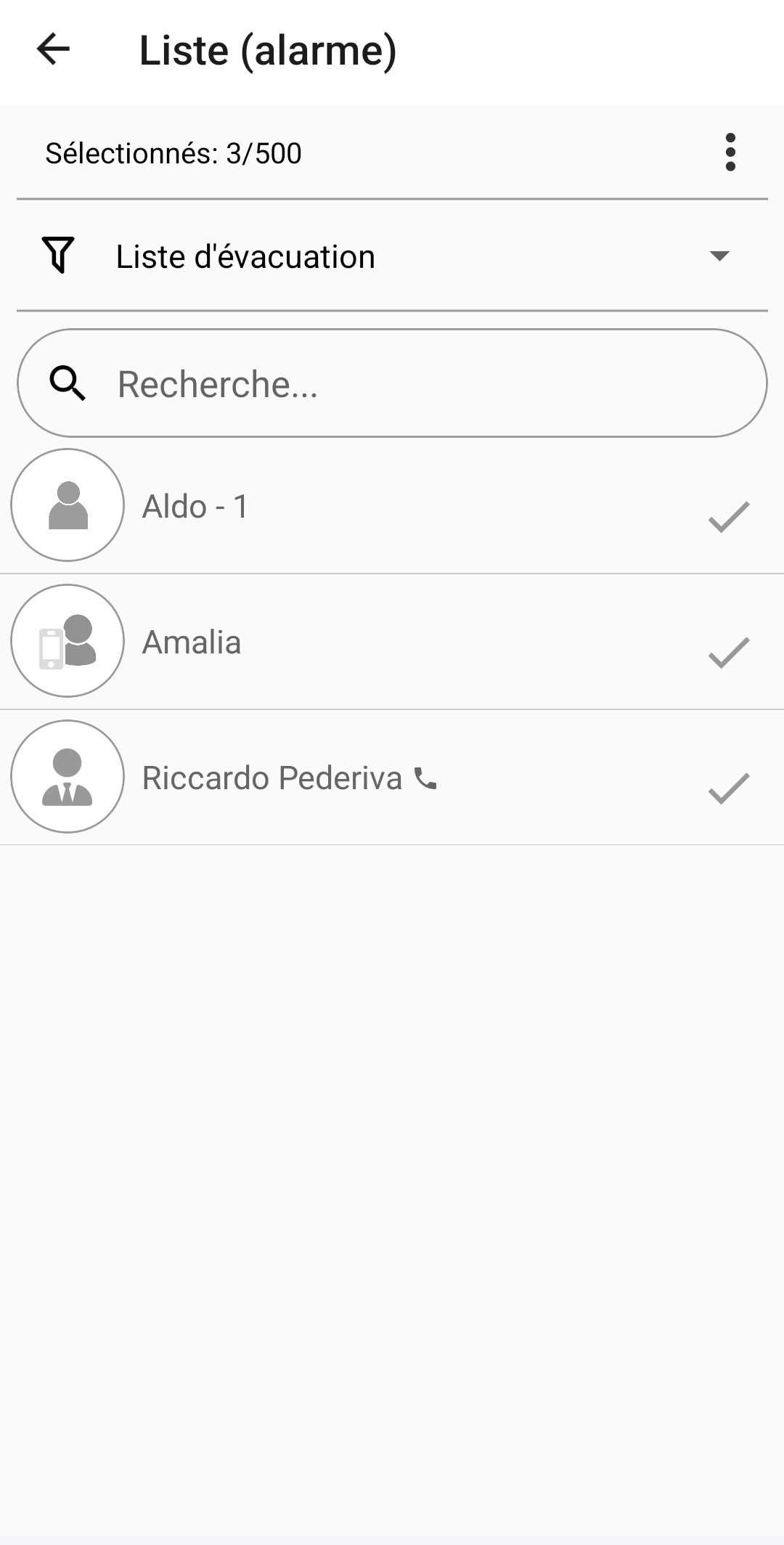The height and width of the screenshot is (1545, 784).
Task: Open the three-dot overflow menu
Action: (x=730, y=152)
